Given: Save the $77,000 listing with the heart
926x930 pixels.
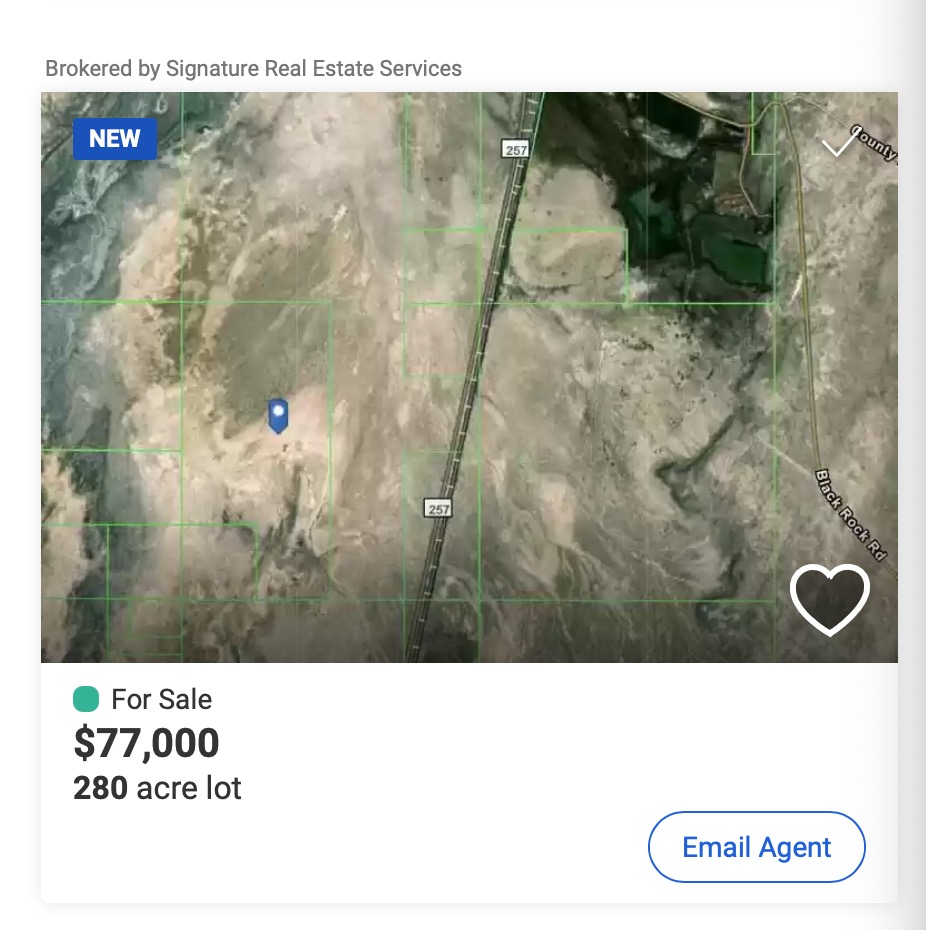Looking at the screenshot, I should 829,599.
